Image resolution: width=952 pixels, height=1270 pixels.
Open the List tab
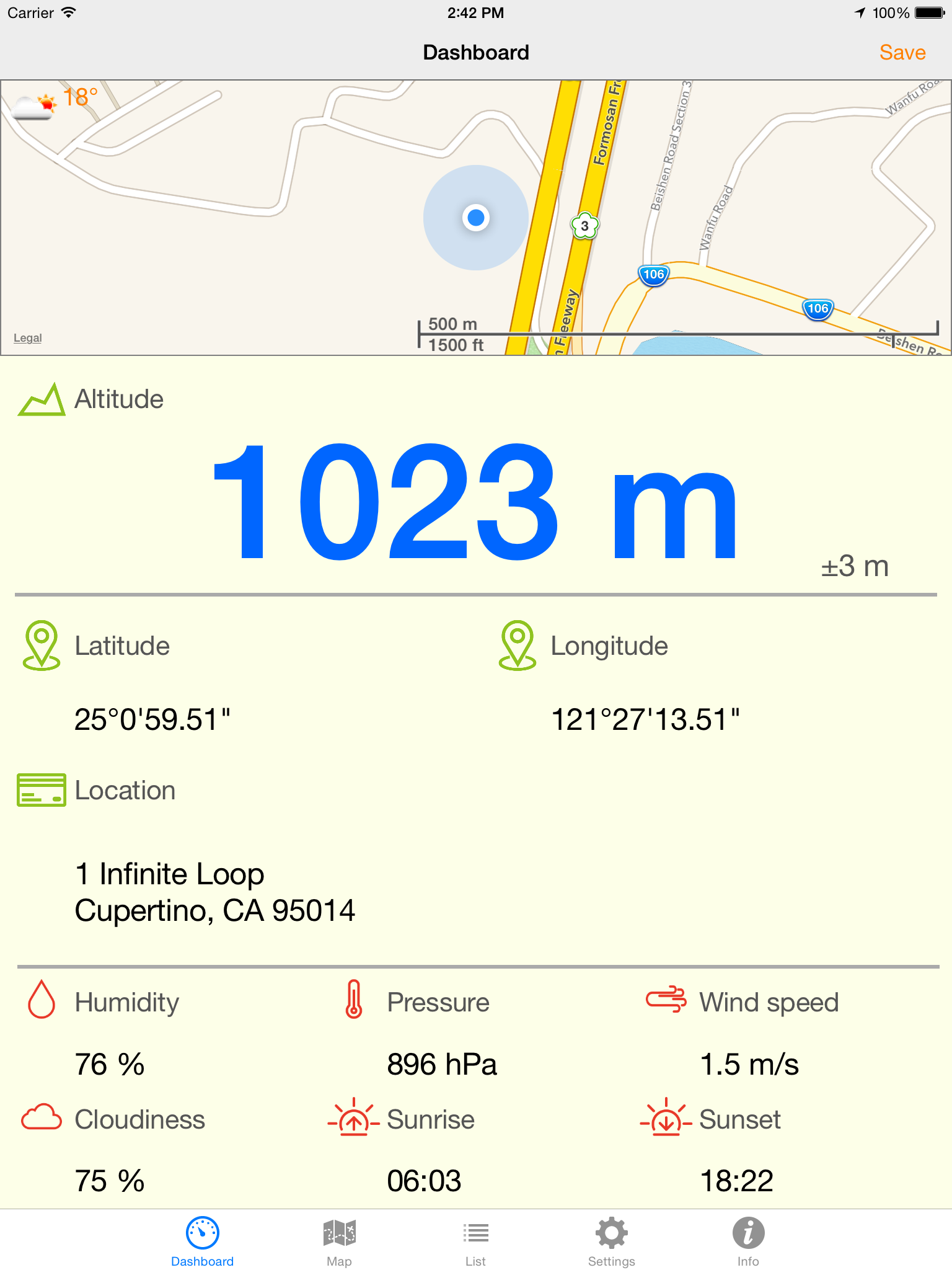pos(475,1241)
